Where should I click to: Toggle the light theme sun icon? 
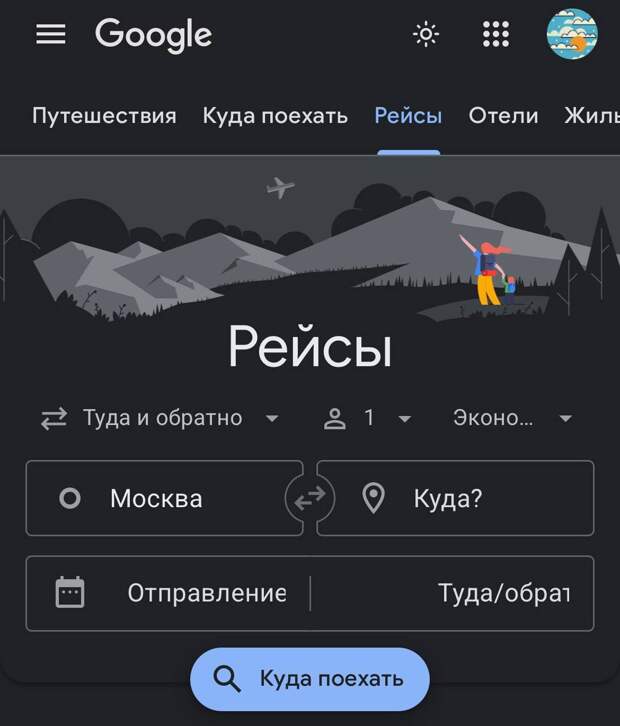click(426, 34)
